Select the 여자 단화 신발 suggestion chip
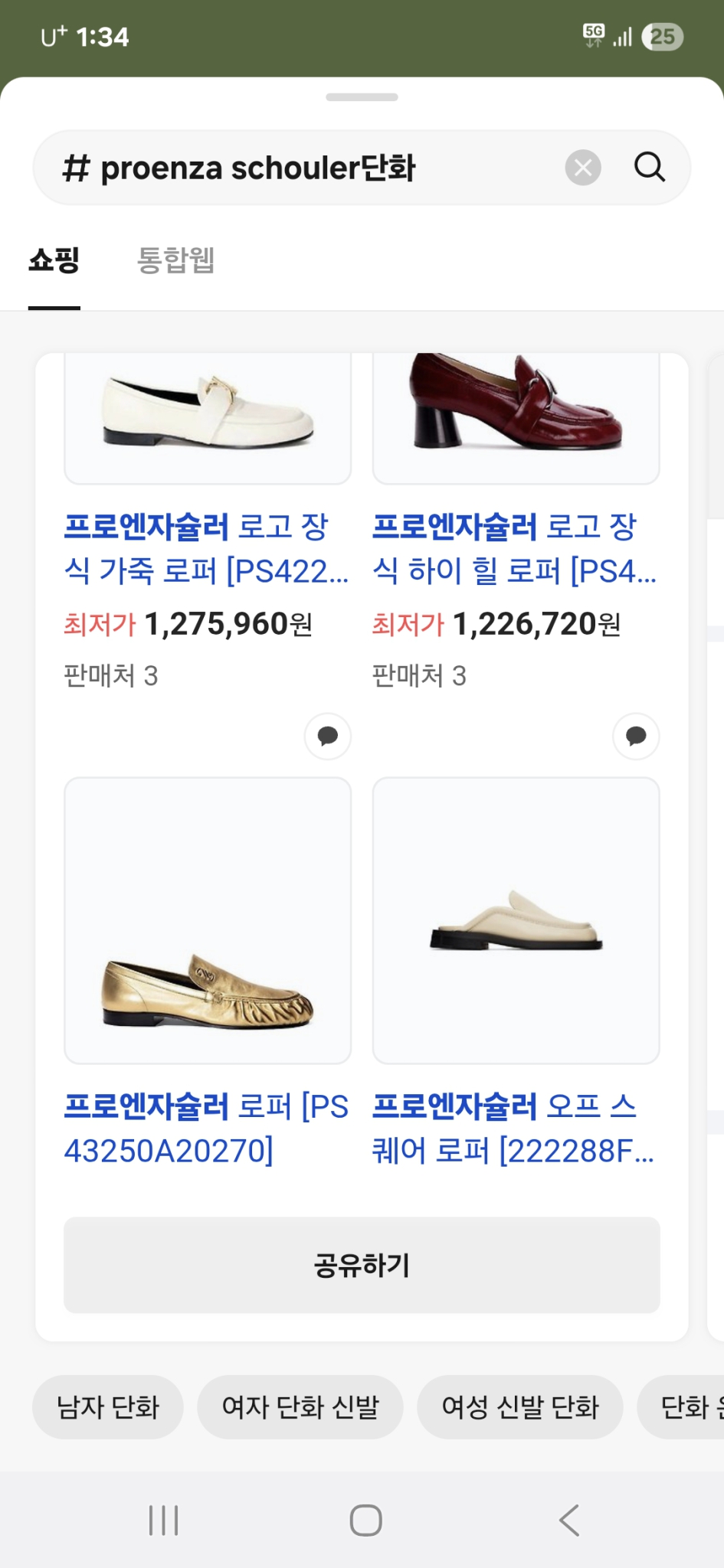Screen dimensions: 724x1568 (x=300, y=1406)
